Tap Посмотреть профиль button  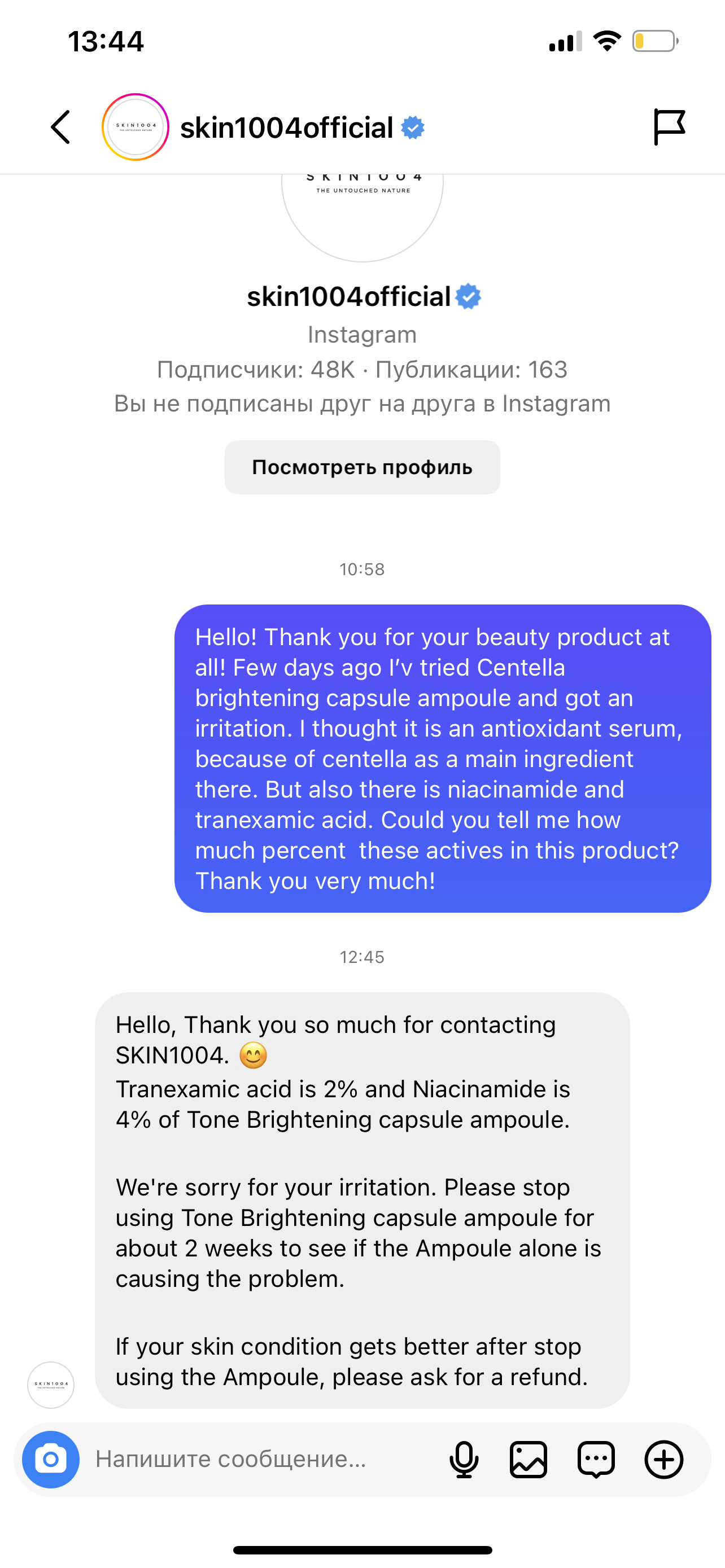point(362,467)
